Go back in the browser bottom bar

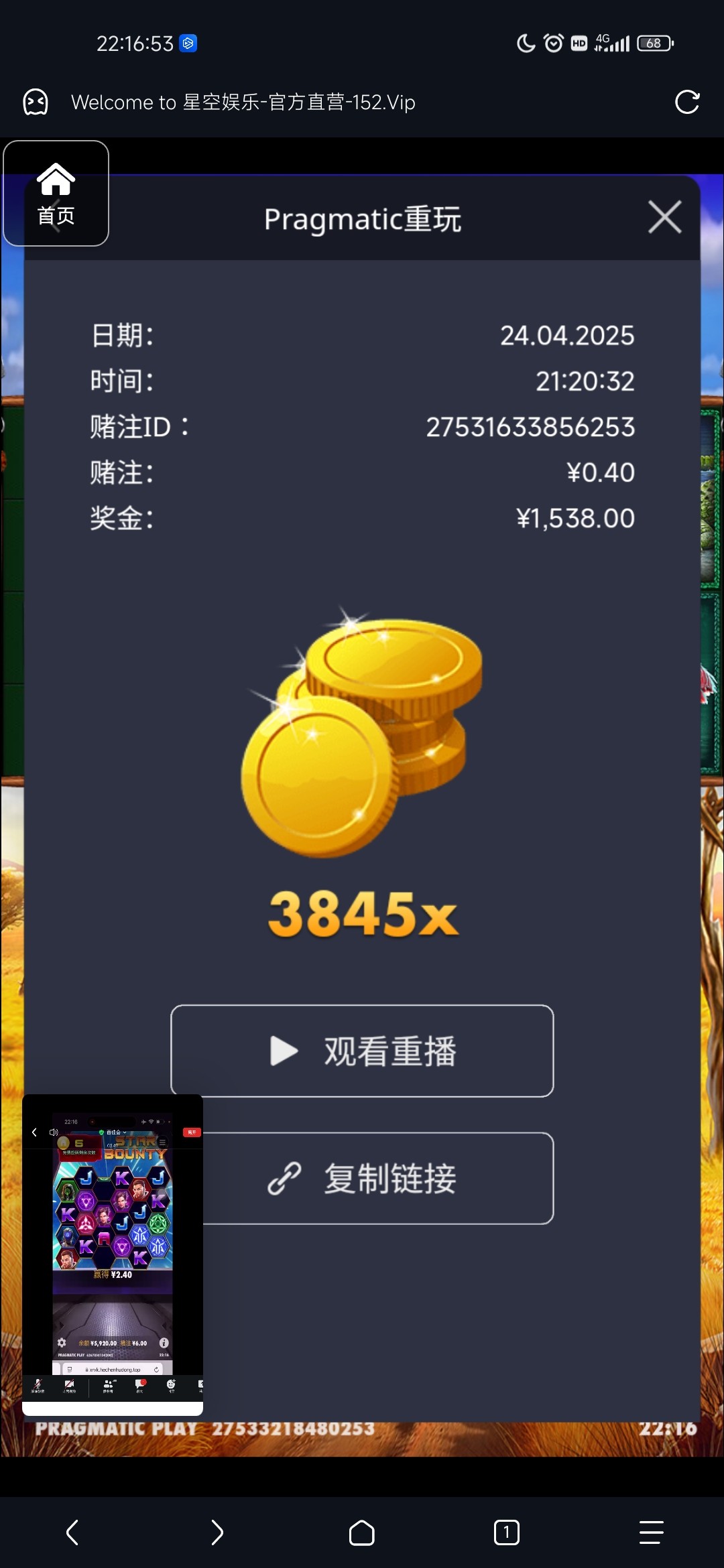click(72, 1532)
